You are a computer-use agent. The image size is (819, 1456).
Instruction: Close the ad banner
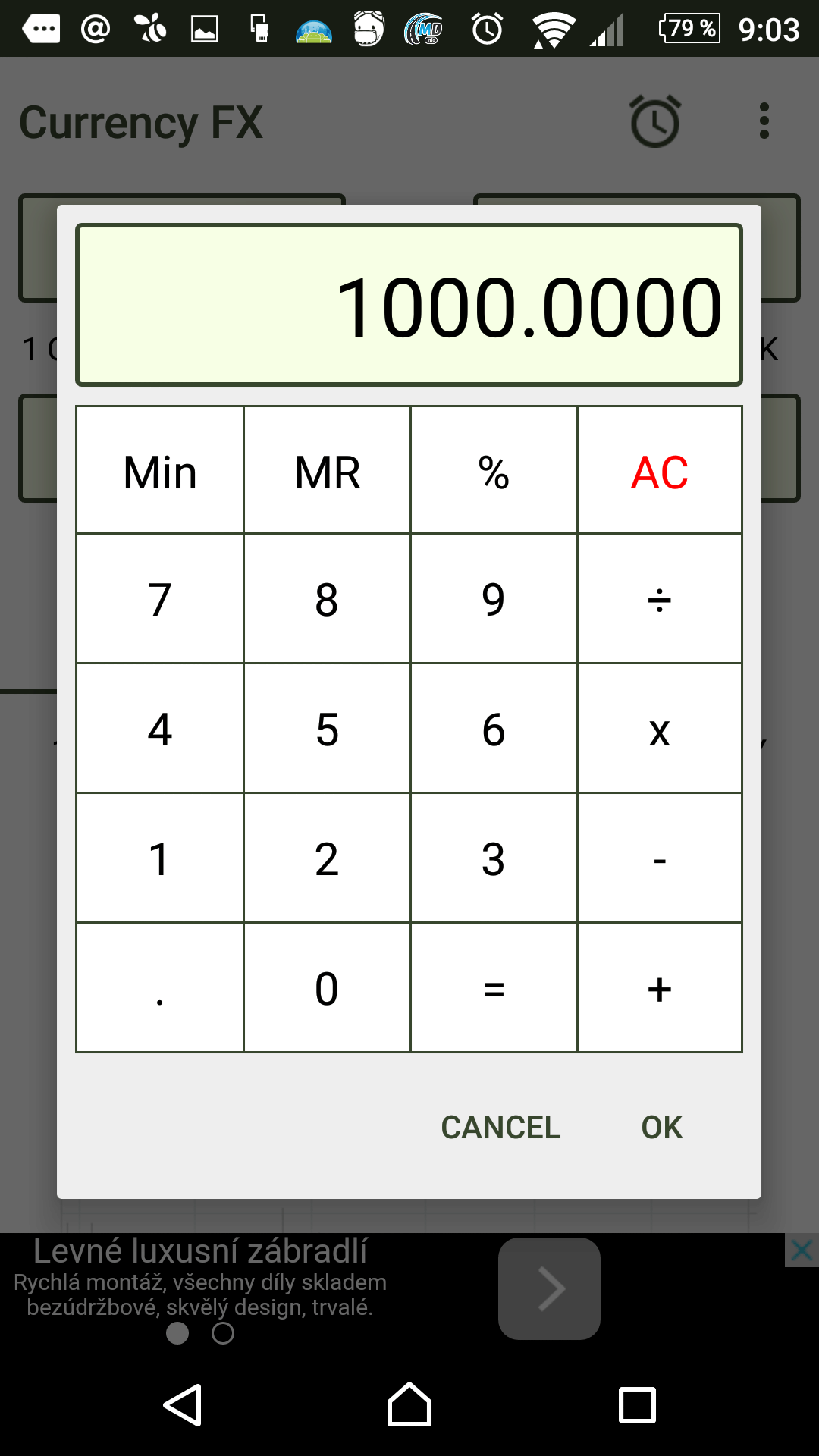click(802, 1250)
